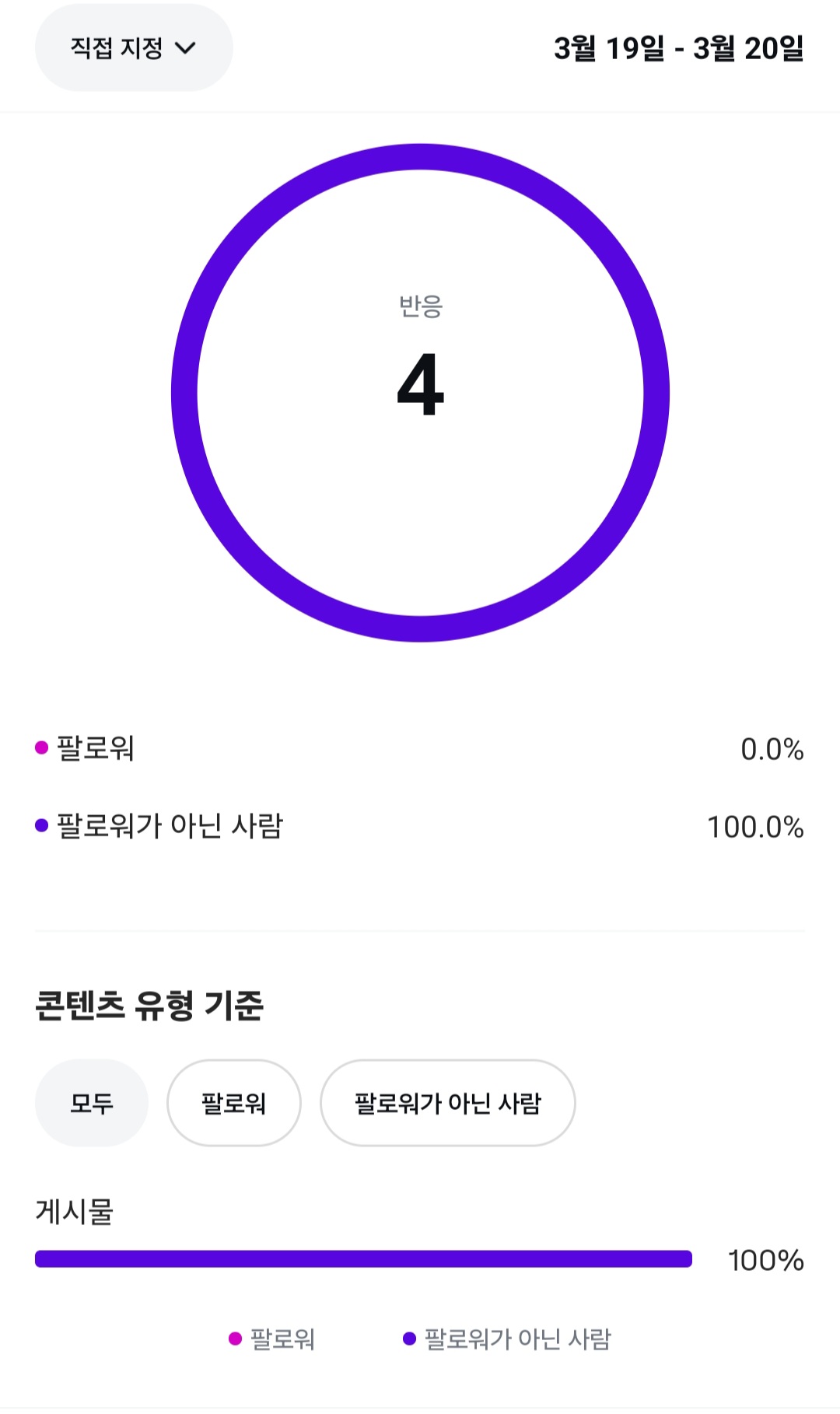Filter content type by 팔로워가 아닌 사람
840x1414 pixels.
click(x=447, y=1103)
